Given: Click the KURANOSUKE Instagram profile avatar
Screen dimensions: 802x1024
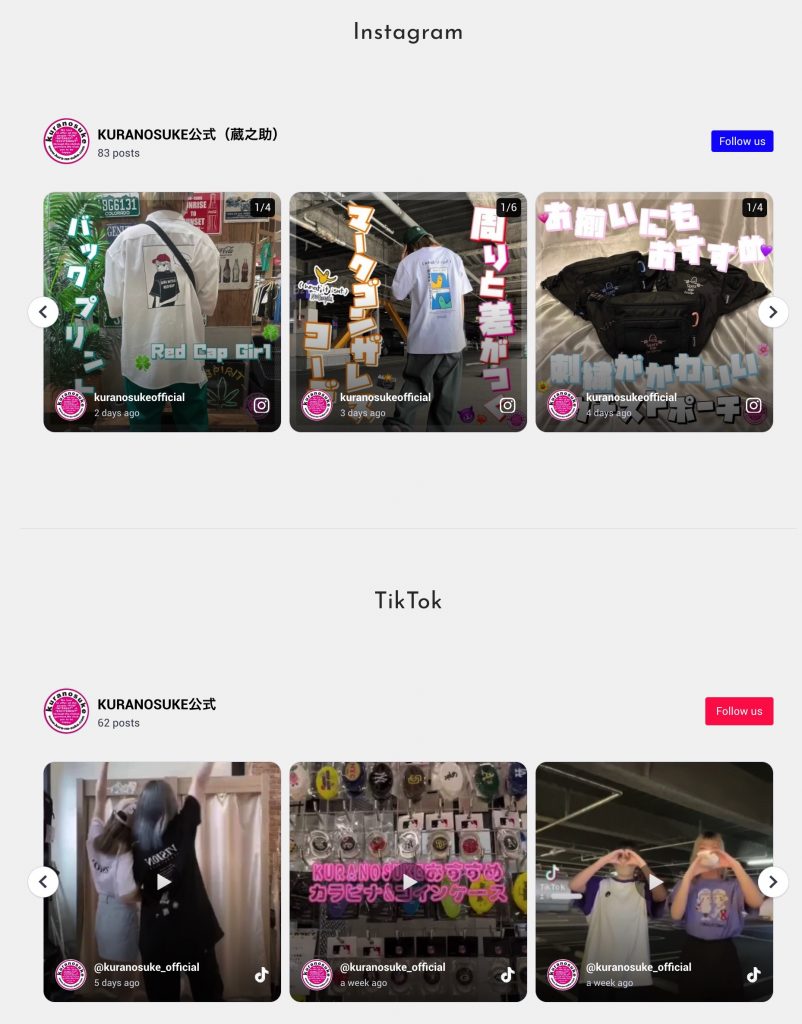Looking at the screenshot, I should tap(66, 141).
